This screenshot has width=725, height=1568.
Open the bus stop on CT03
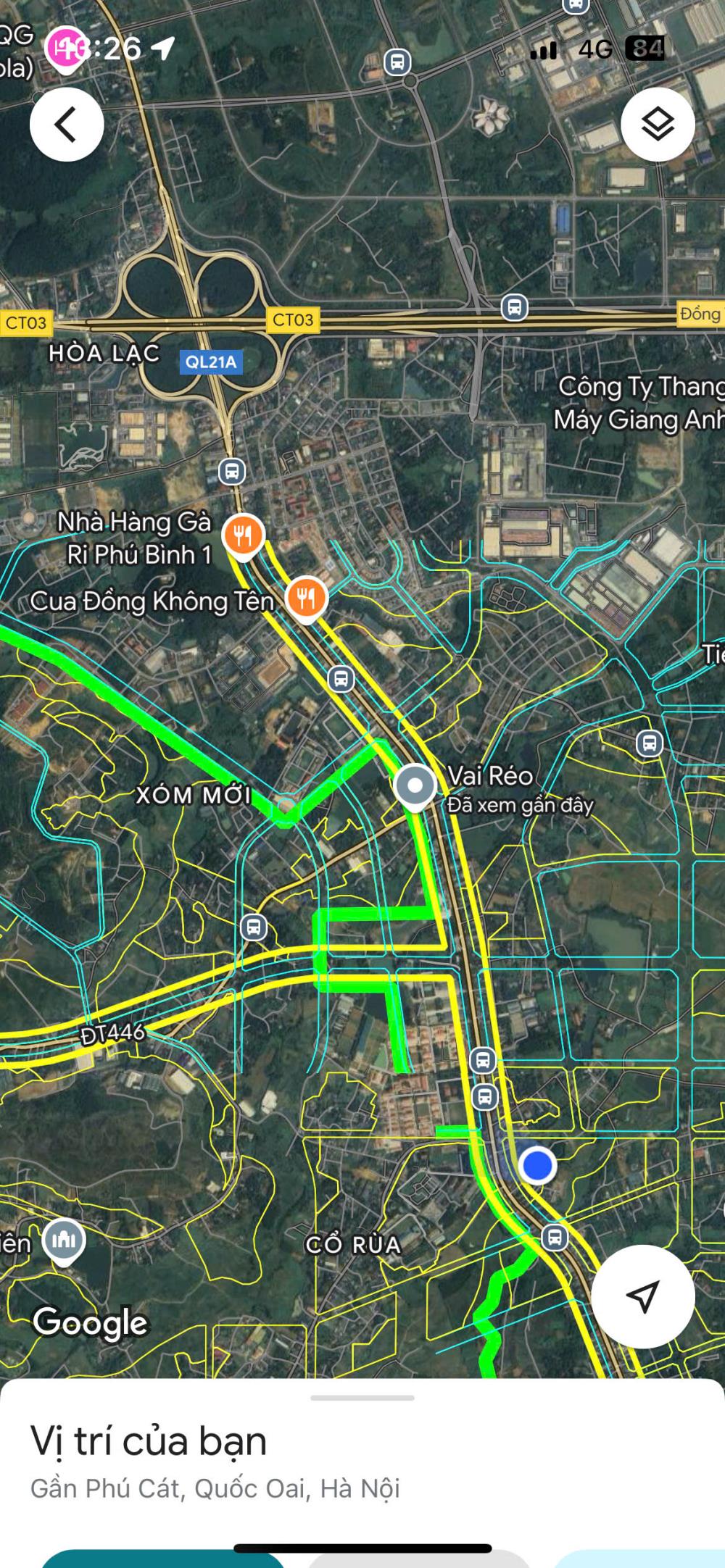(514, 307)
